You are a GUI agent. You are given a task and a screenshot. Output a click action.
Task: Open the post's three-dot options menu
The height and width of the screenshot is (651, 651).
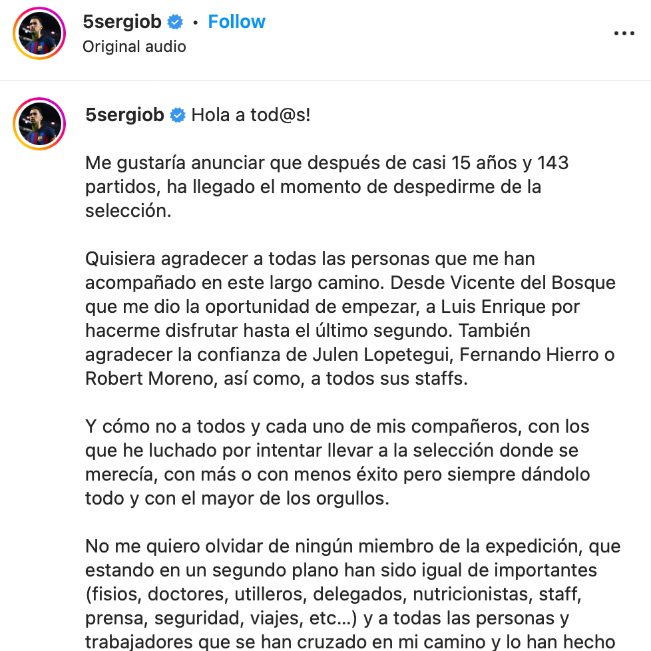tap(624, 33)
